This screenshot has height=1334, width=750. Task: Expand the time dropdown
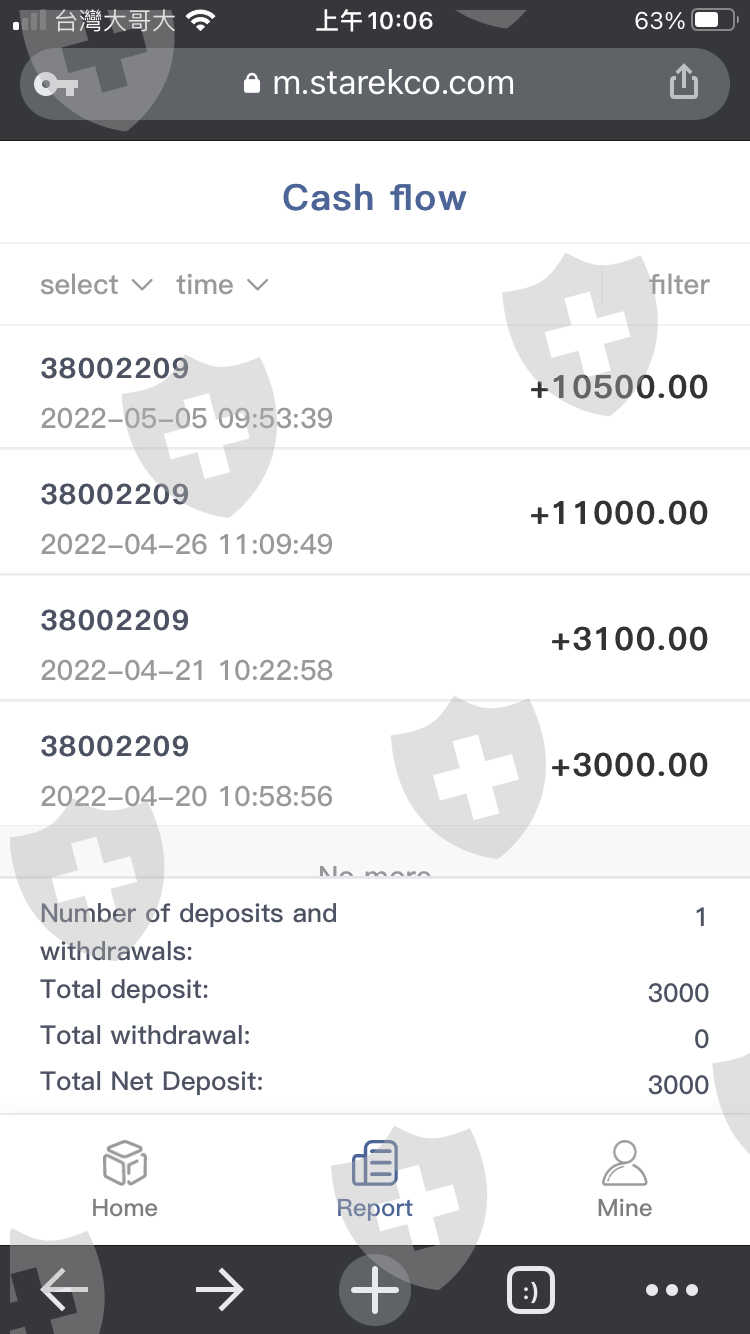point(222,285)
